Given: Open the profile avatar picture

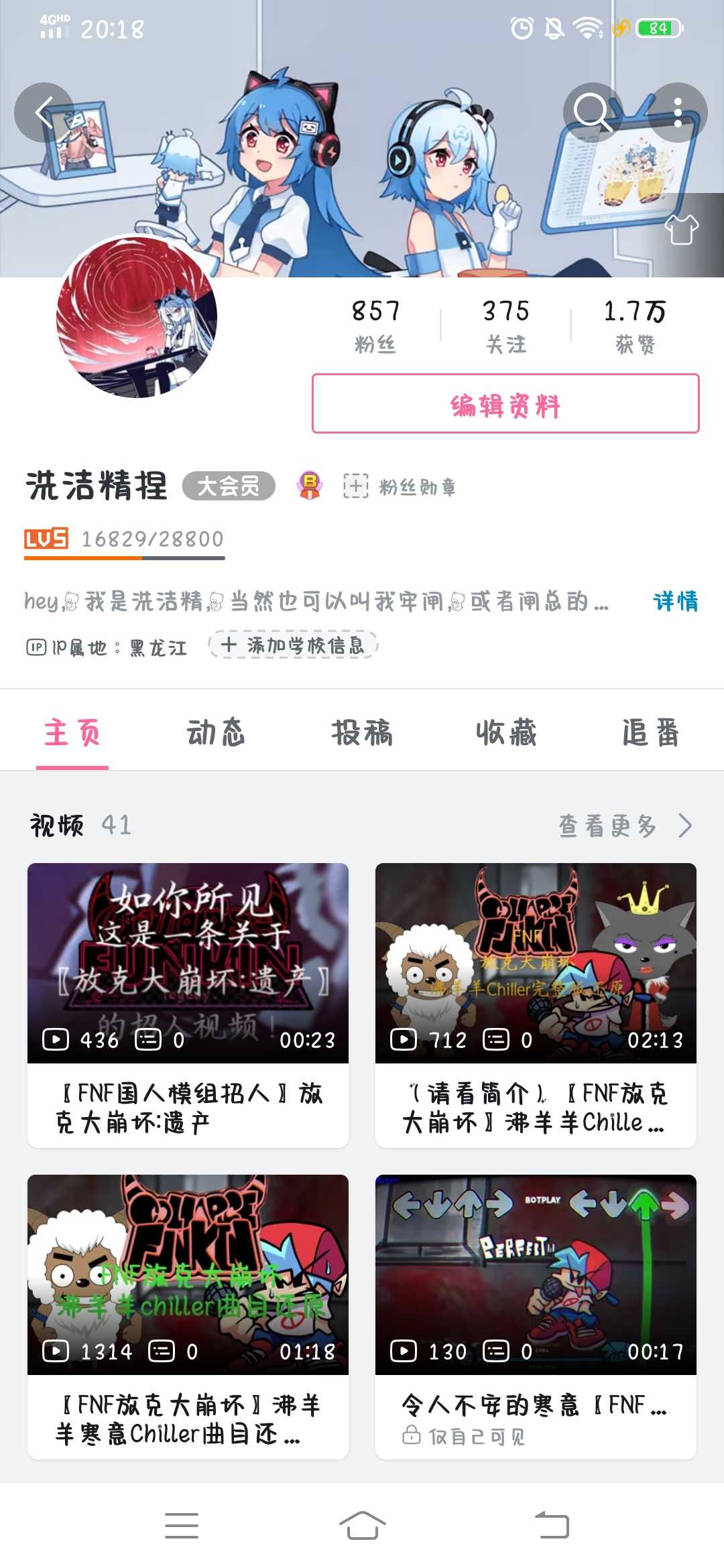Looking at the screenshot, I should [137, 317].
